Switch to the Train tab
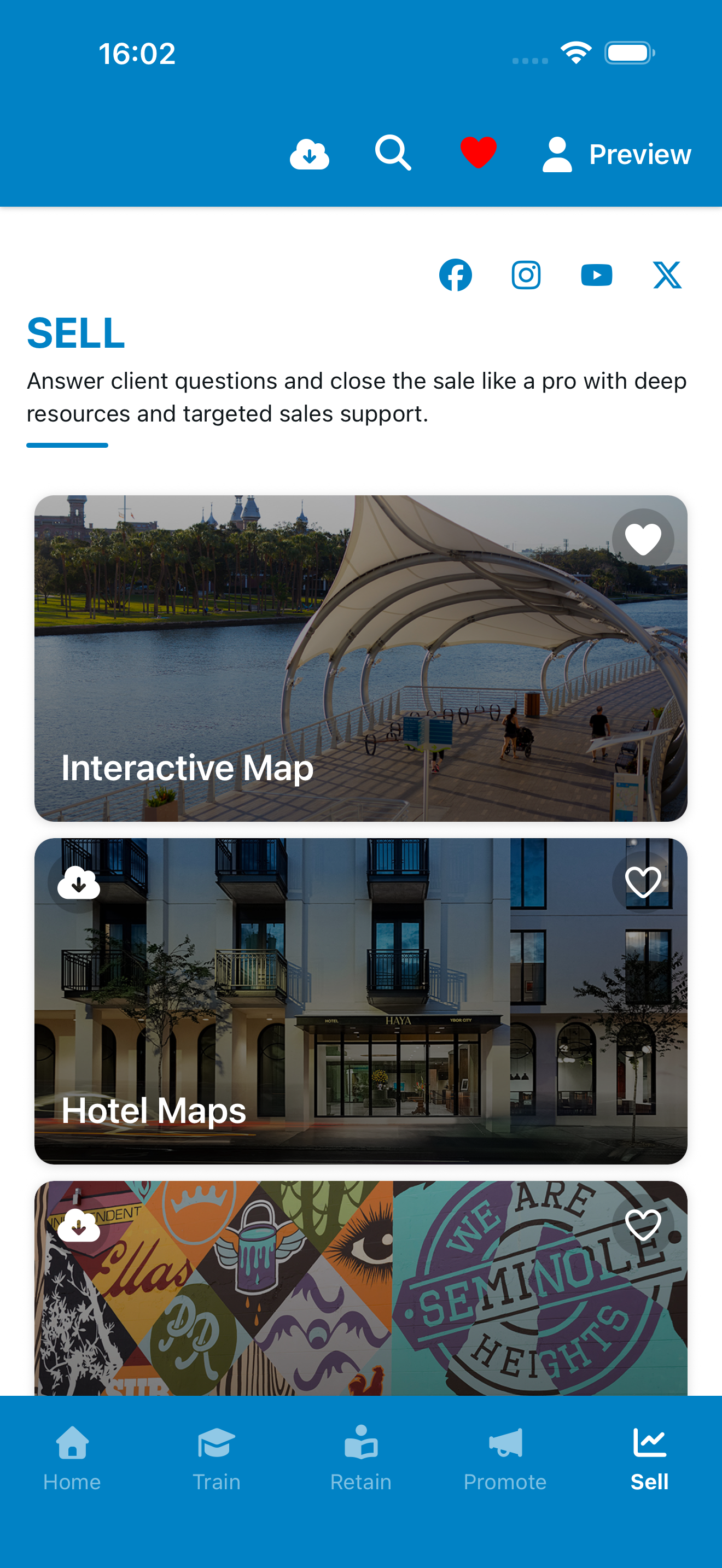The width and height of the screenshot is (722, 1568). click(x=217, y=1459)
